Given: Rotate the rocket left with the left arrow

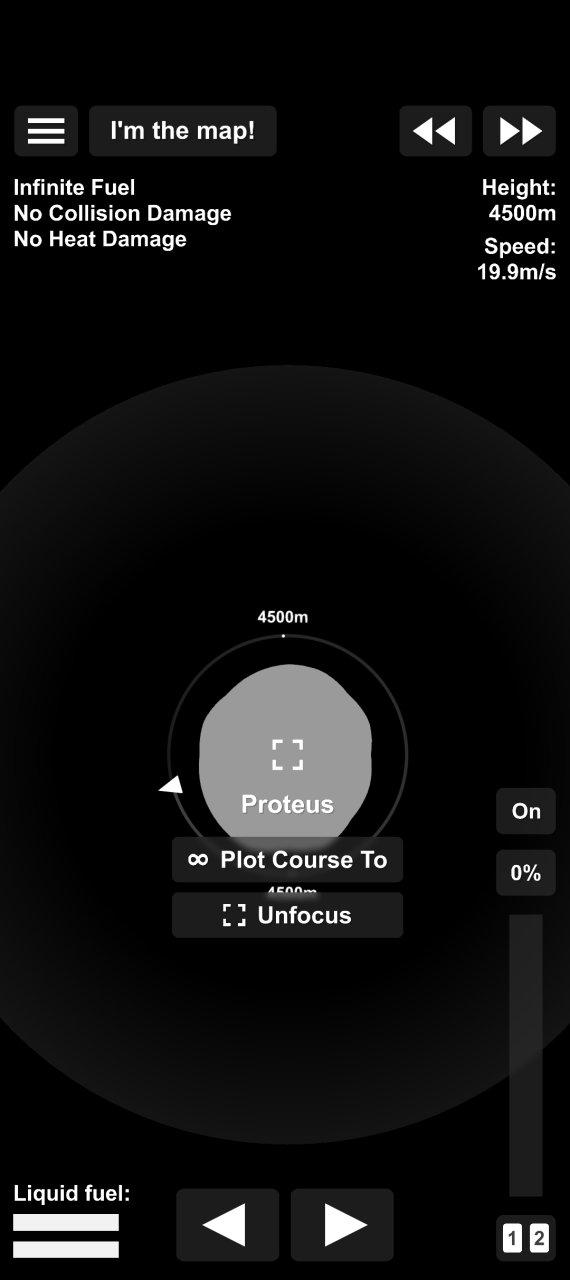Looking at the screenshot, I should (x=227, y=1225).
